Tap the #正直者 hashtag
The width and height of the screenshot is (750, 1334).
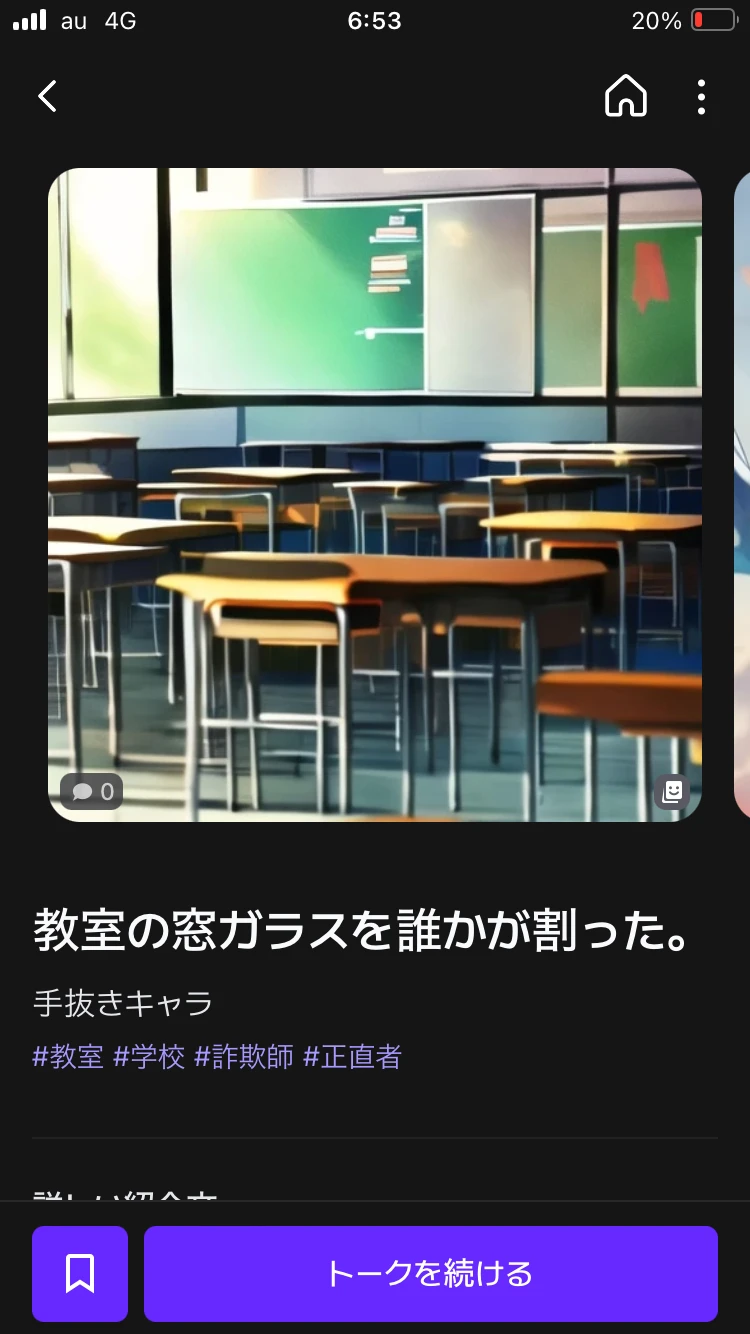tap(352, 1057)
